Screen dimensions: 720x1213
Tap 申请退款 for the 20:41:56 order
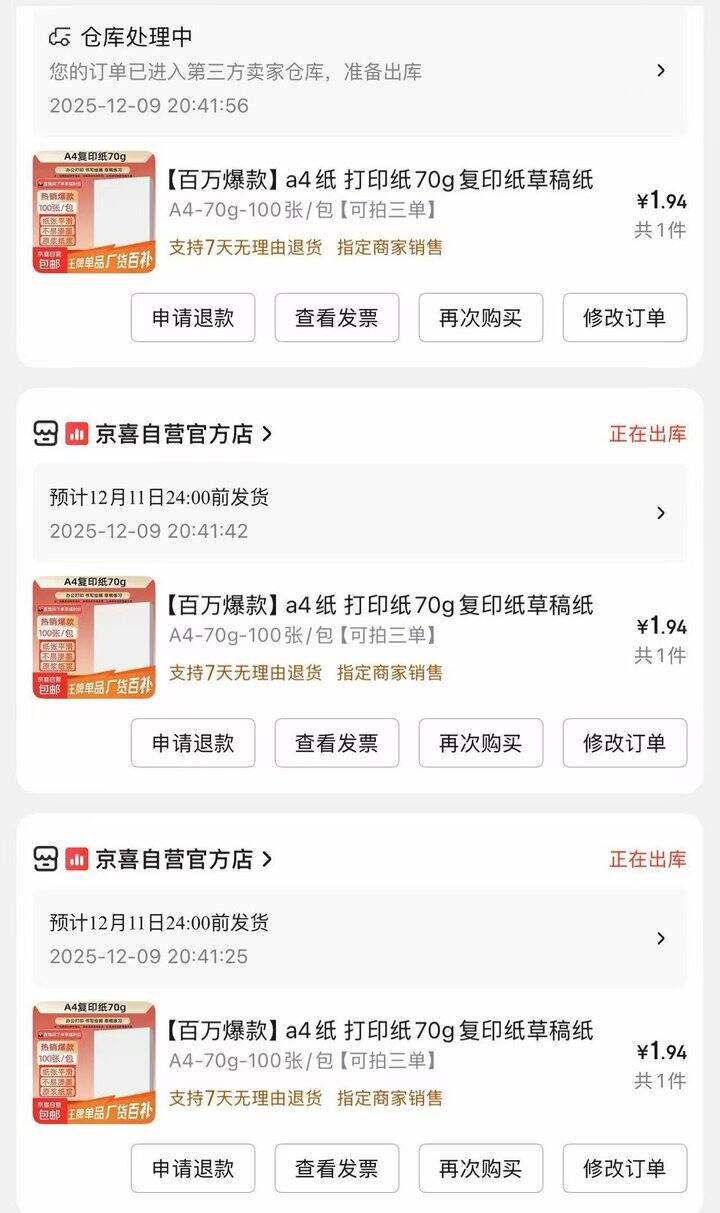pos(193,318)
